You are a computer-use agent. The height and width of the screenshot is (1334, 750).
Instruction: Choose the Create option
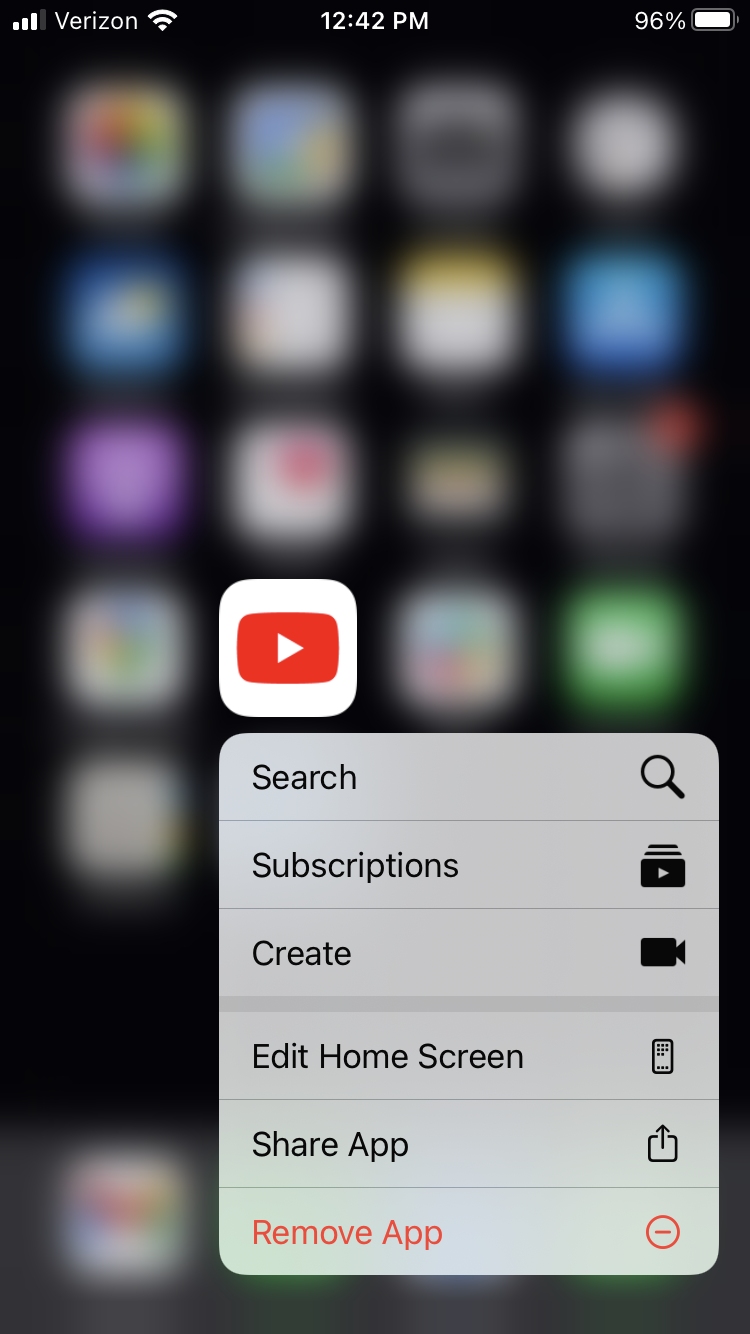pos(468,953)
